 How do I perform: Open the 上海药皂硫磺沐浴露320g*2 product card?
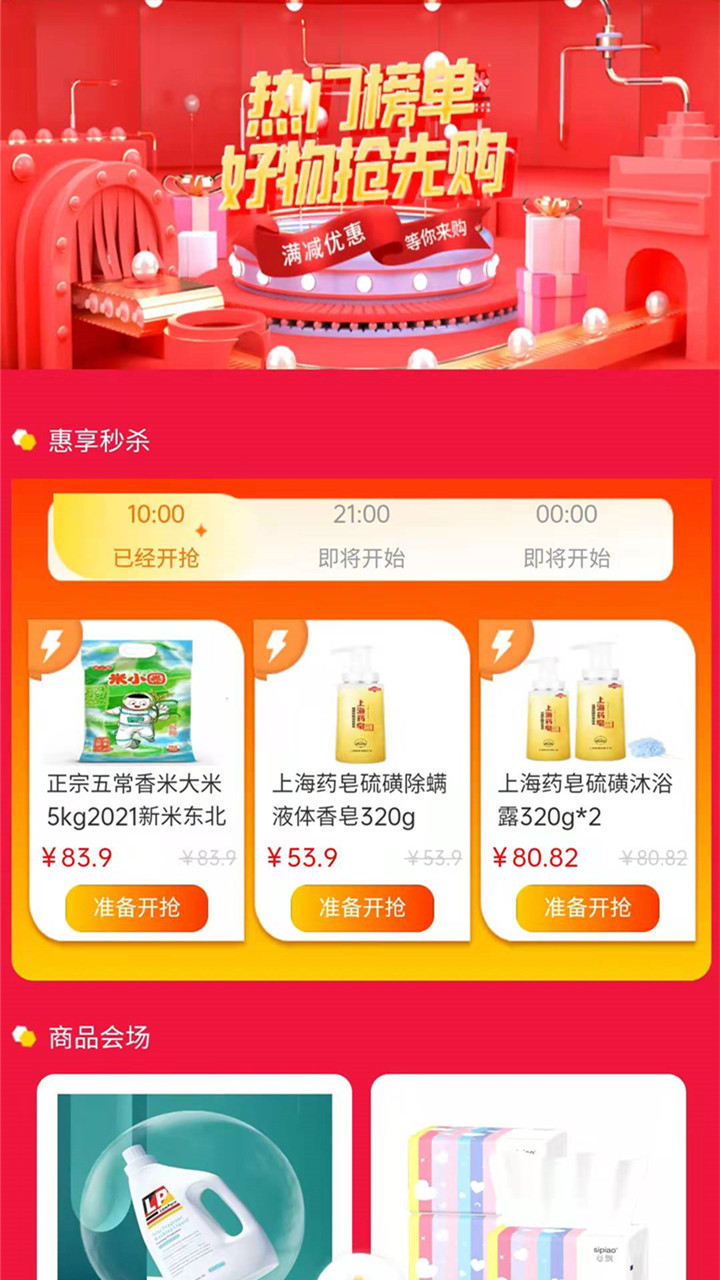(587, 740)
